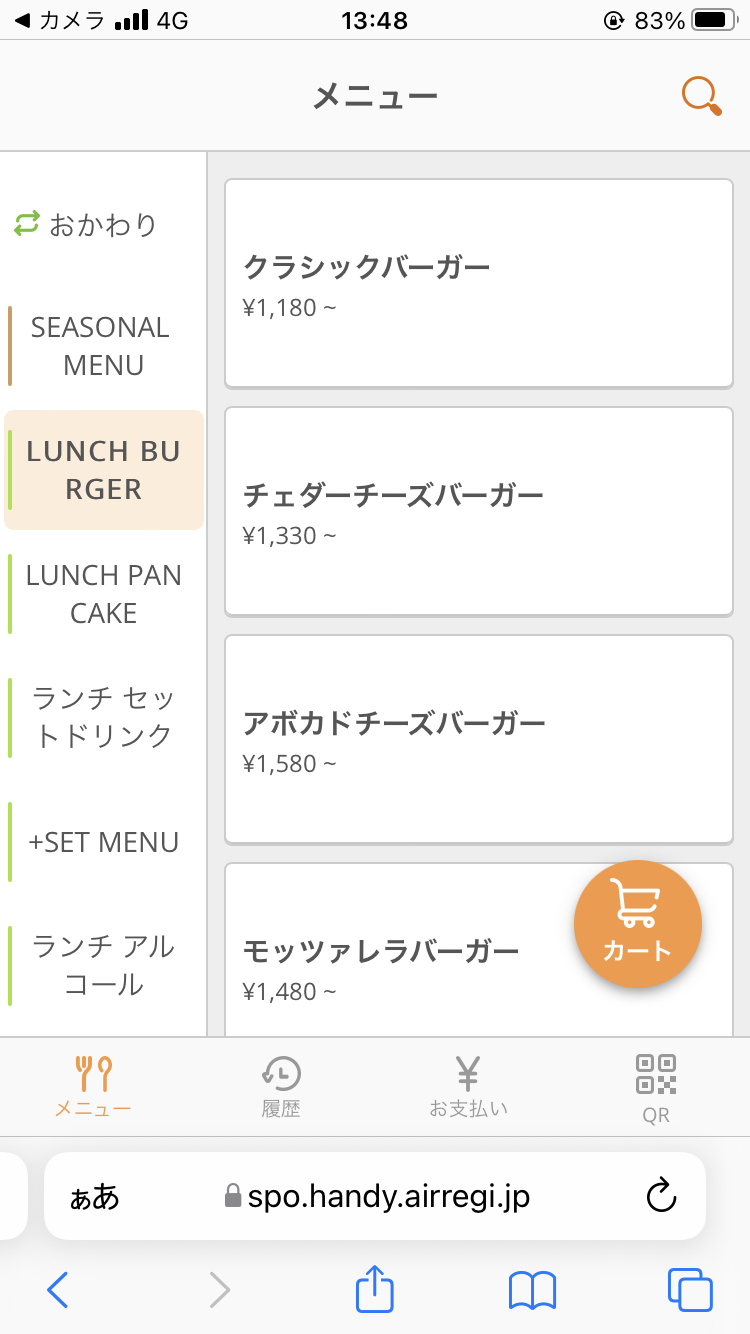The image size is (750, 1334).
Task: Go to the メニュー bottom tab
Action: (94, 1086)
